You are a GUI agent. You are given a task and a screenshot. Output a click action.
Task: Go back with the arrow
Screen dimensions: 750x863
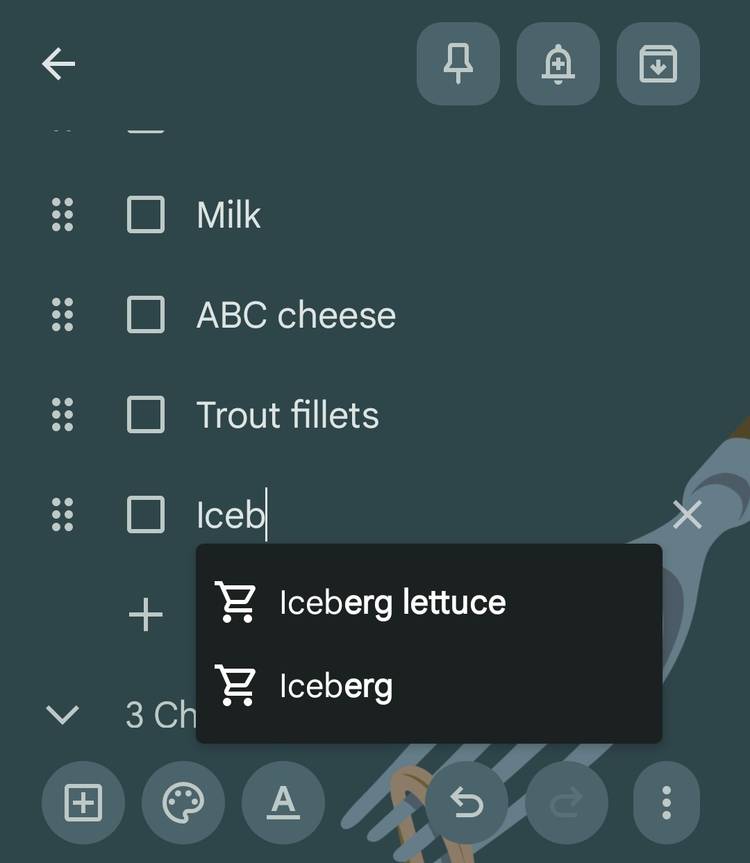pyautogui.click(x=58, y=63)
